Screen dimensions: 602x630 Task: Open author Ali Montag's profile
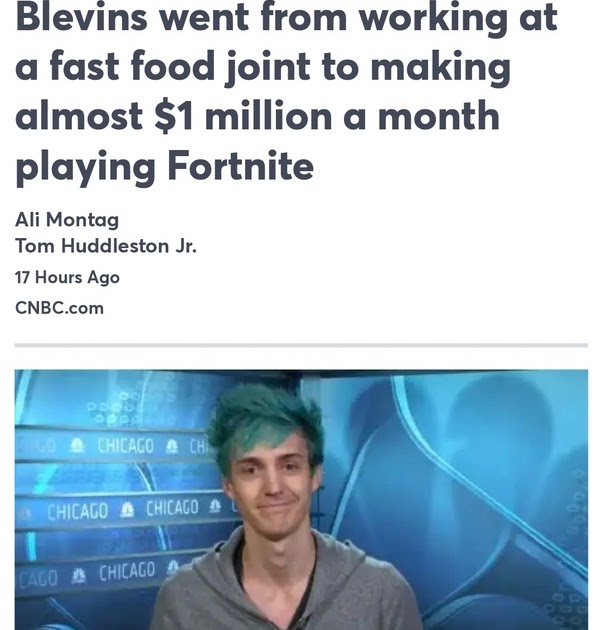pyautogui.click(x=66, y=220)
